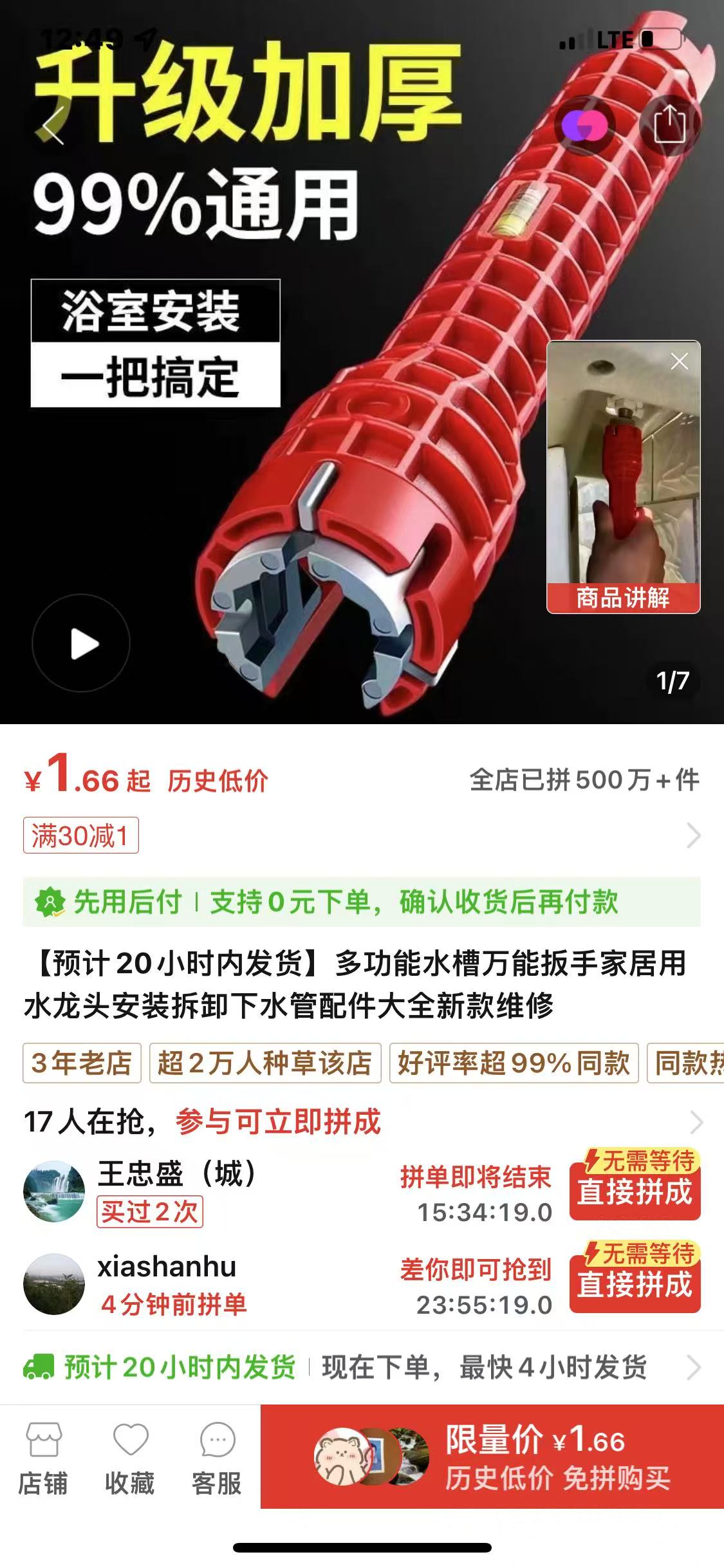The height and width of the screenshot is (1568, 724).
Task: Share this product via the share icon
Action: tap(669, 125)
